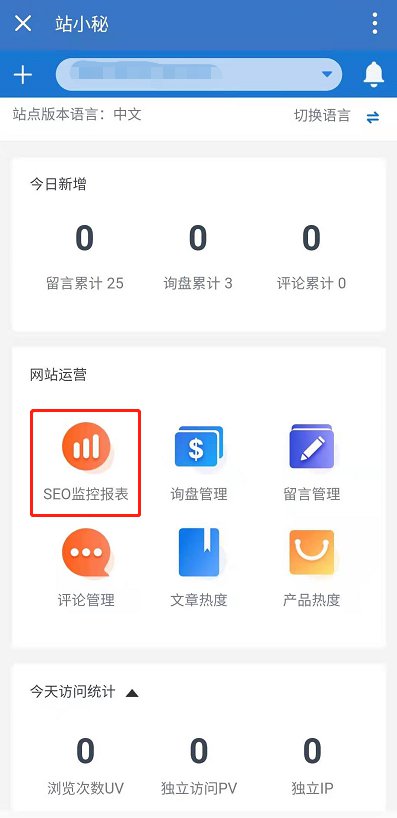Open the notifications bell
This screenshot has width=397, height=818.
coord(374,75)
